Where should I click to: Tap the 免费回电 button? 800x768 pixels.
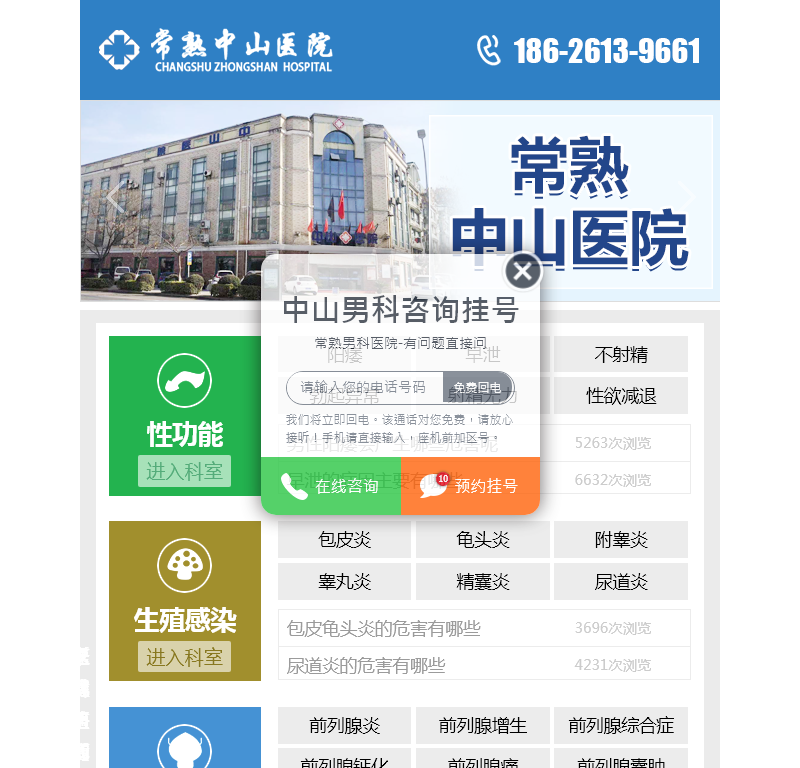(478, 387)
